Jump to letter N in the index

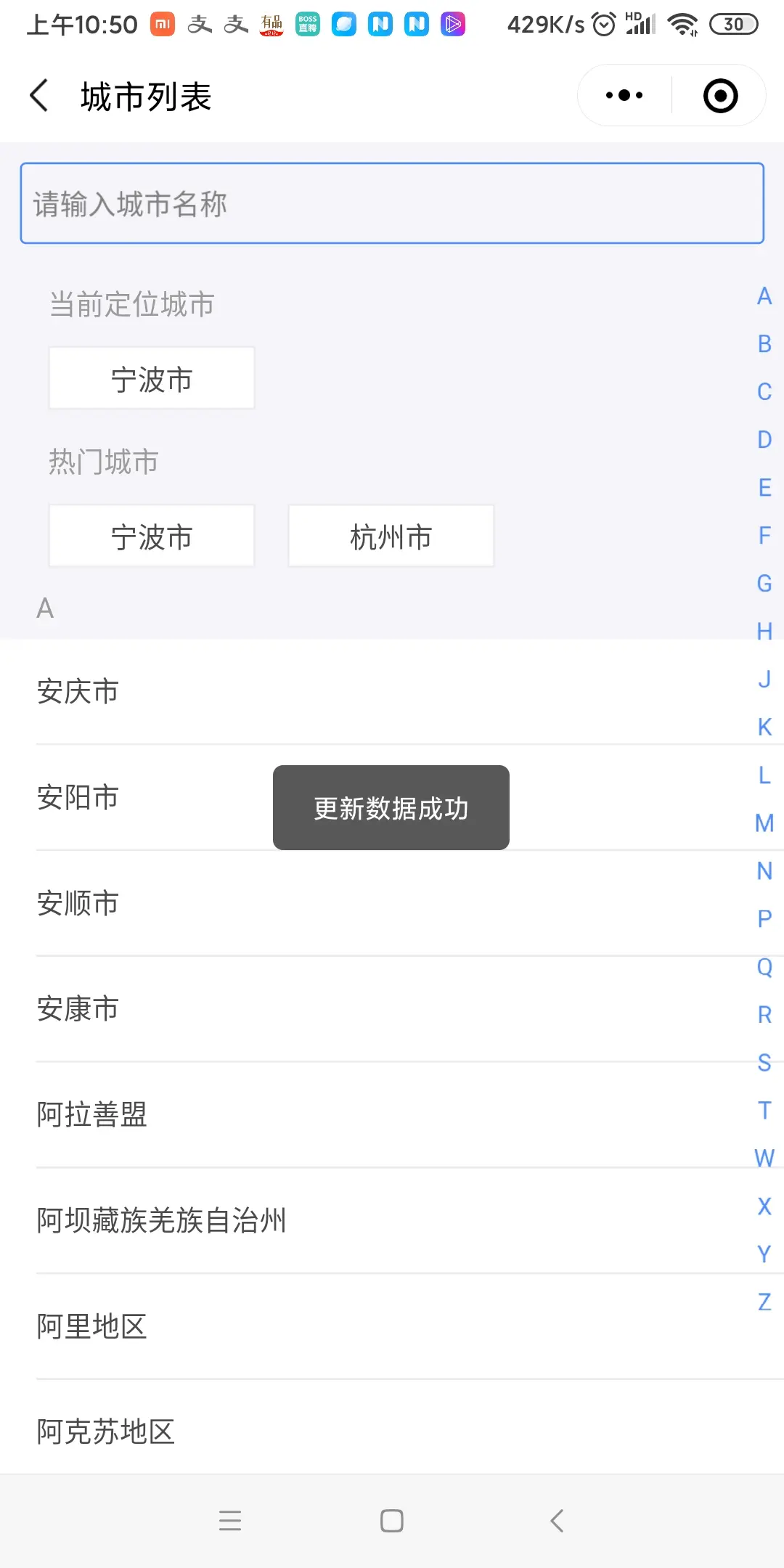764,870
